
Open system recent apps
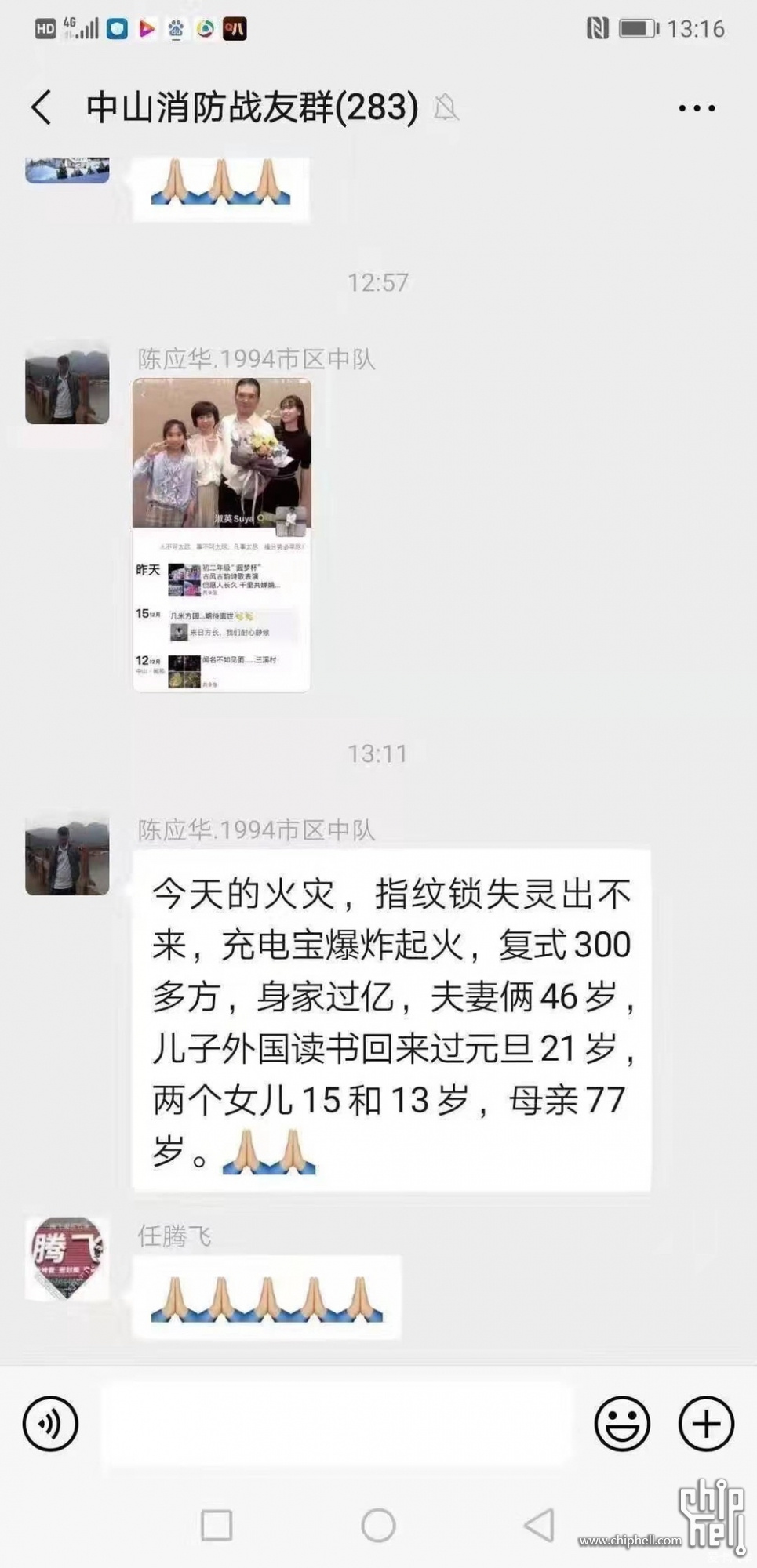point(217,1526)
